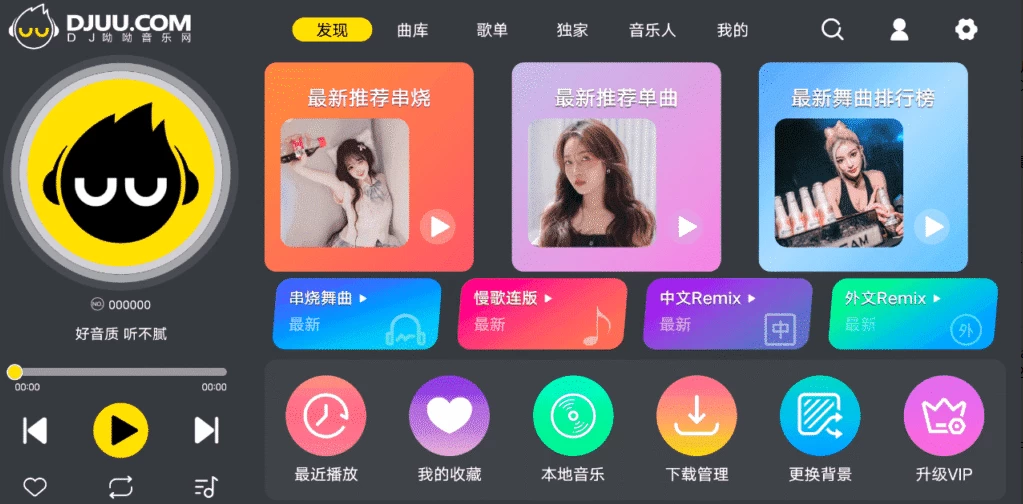This screenshot has height=504, width=1023.
Task: Play the 最新推荐串烧 card
Action: tap(437, 227)
